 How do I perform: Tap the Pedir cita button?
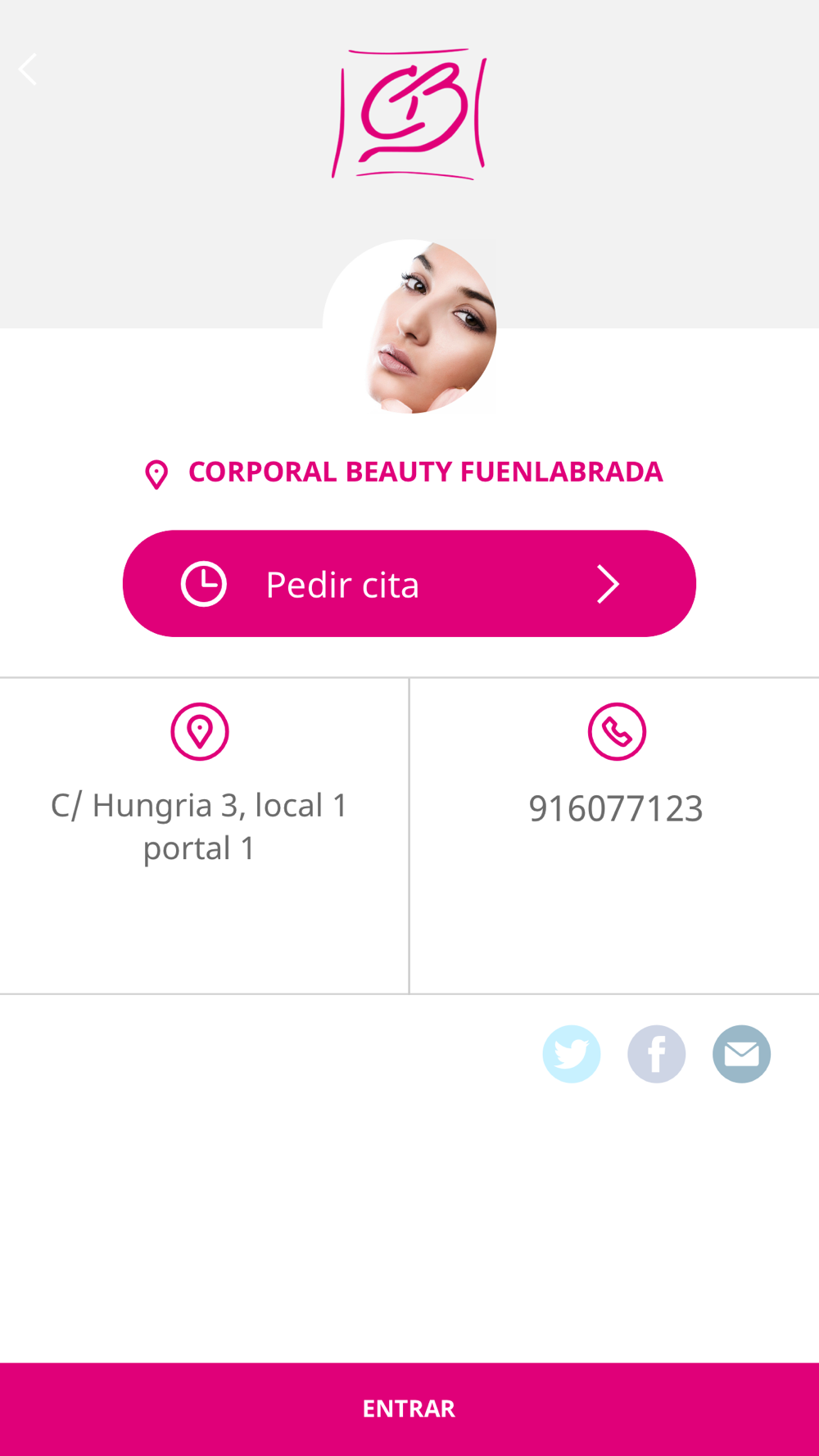point(409,584)
